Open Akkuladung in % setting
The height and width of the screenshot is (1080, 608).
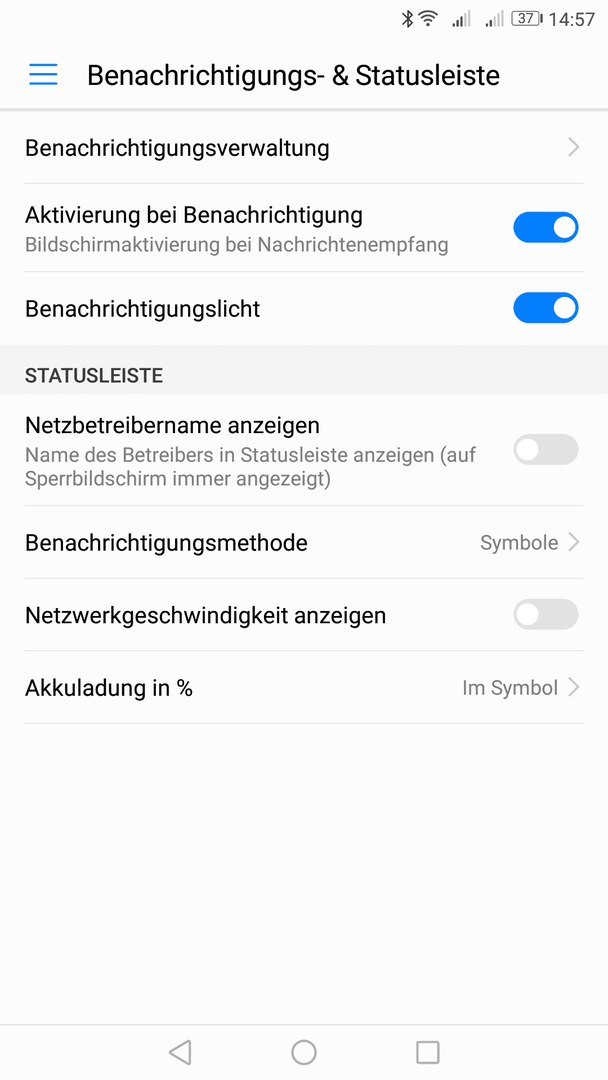[x=302, y=688]
